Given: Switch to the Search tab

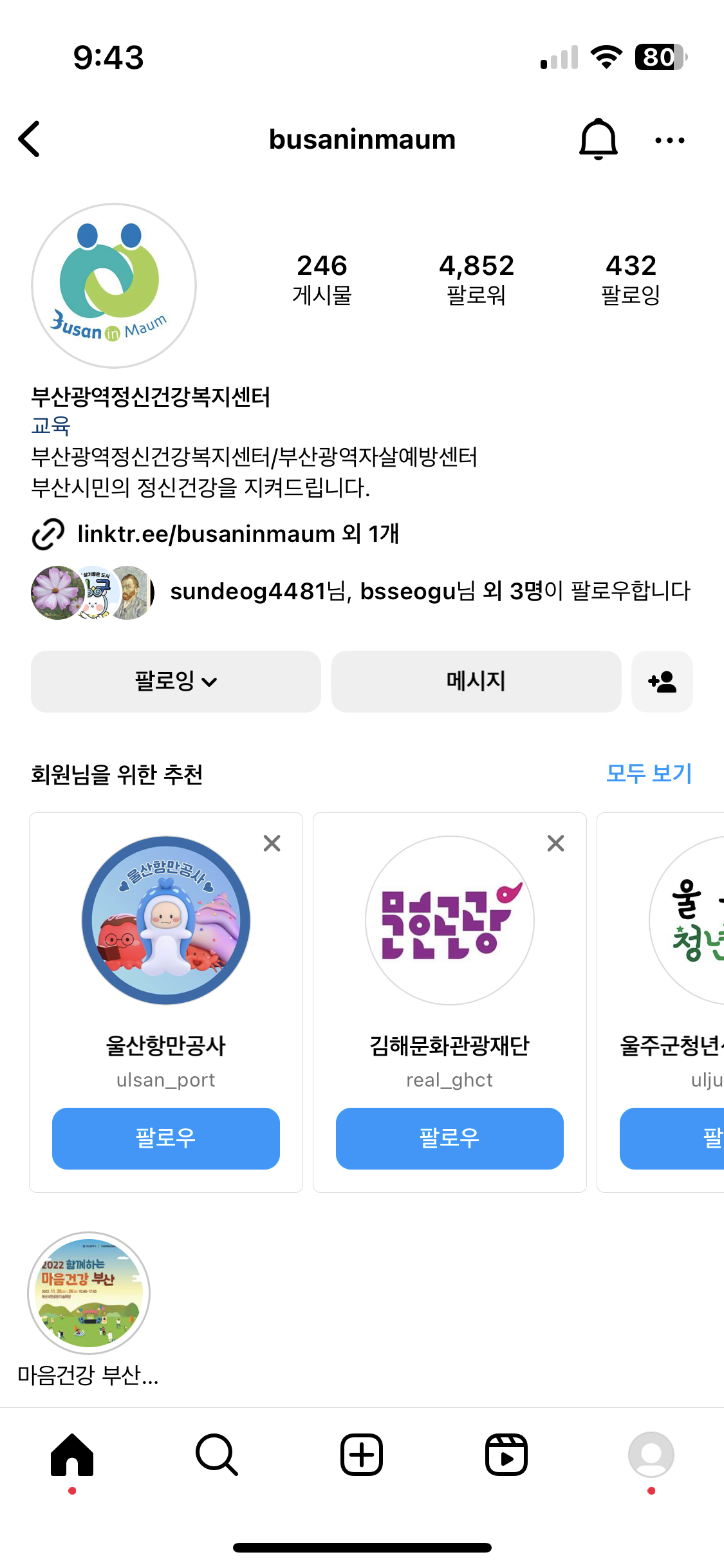Looking at the screenshot, I should pyautogui.click(x=217, y=1455).
